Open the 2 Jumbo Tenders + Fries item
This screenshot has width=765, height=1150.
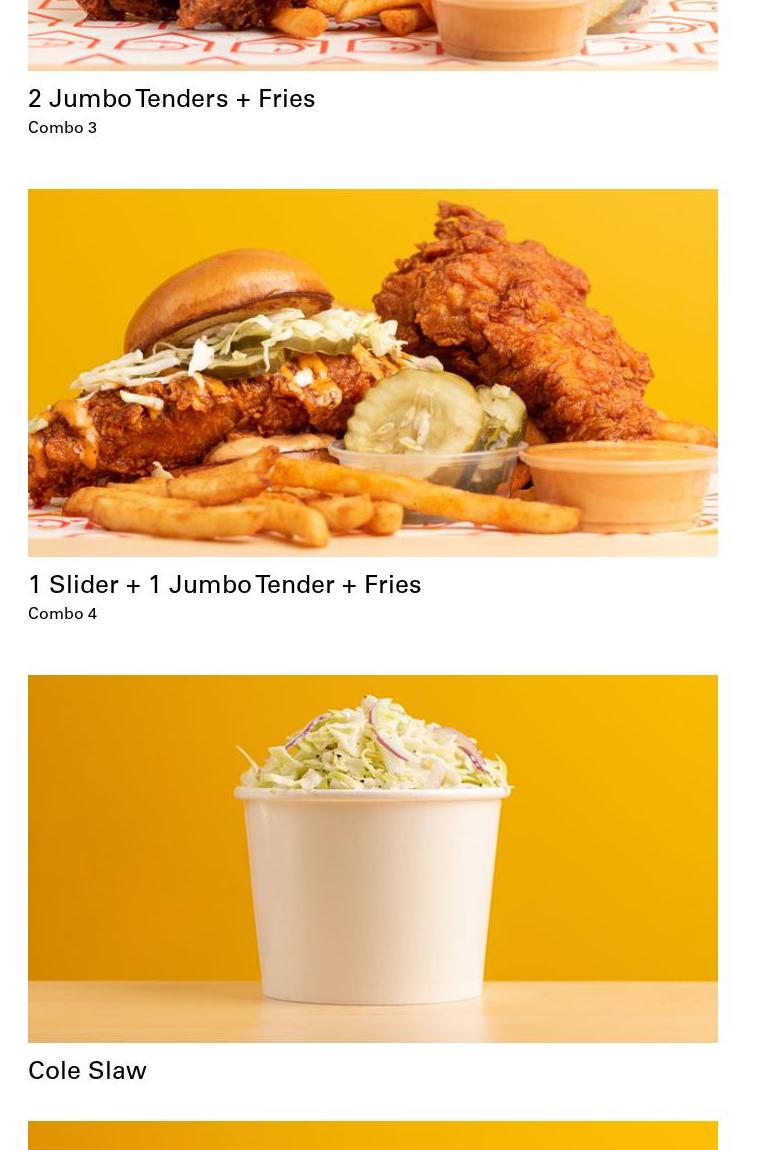pyautogui.click(x=172, y=99)
